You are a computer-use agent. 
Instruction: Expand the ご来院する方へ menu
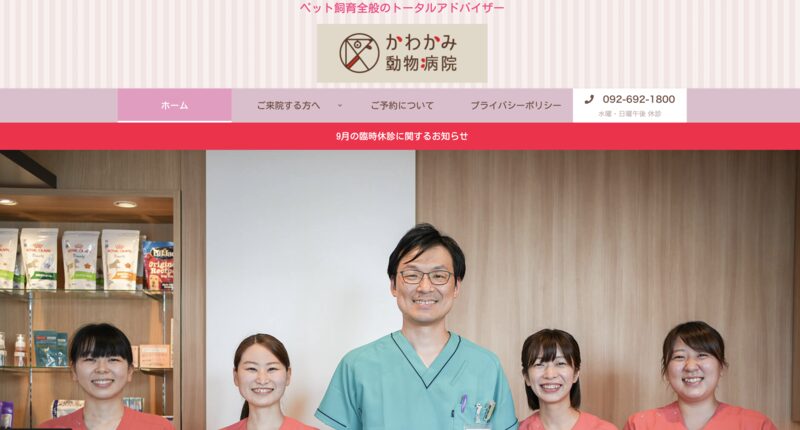click(x=288, y=105)
